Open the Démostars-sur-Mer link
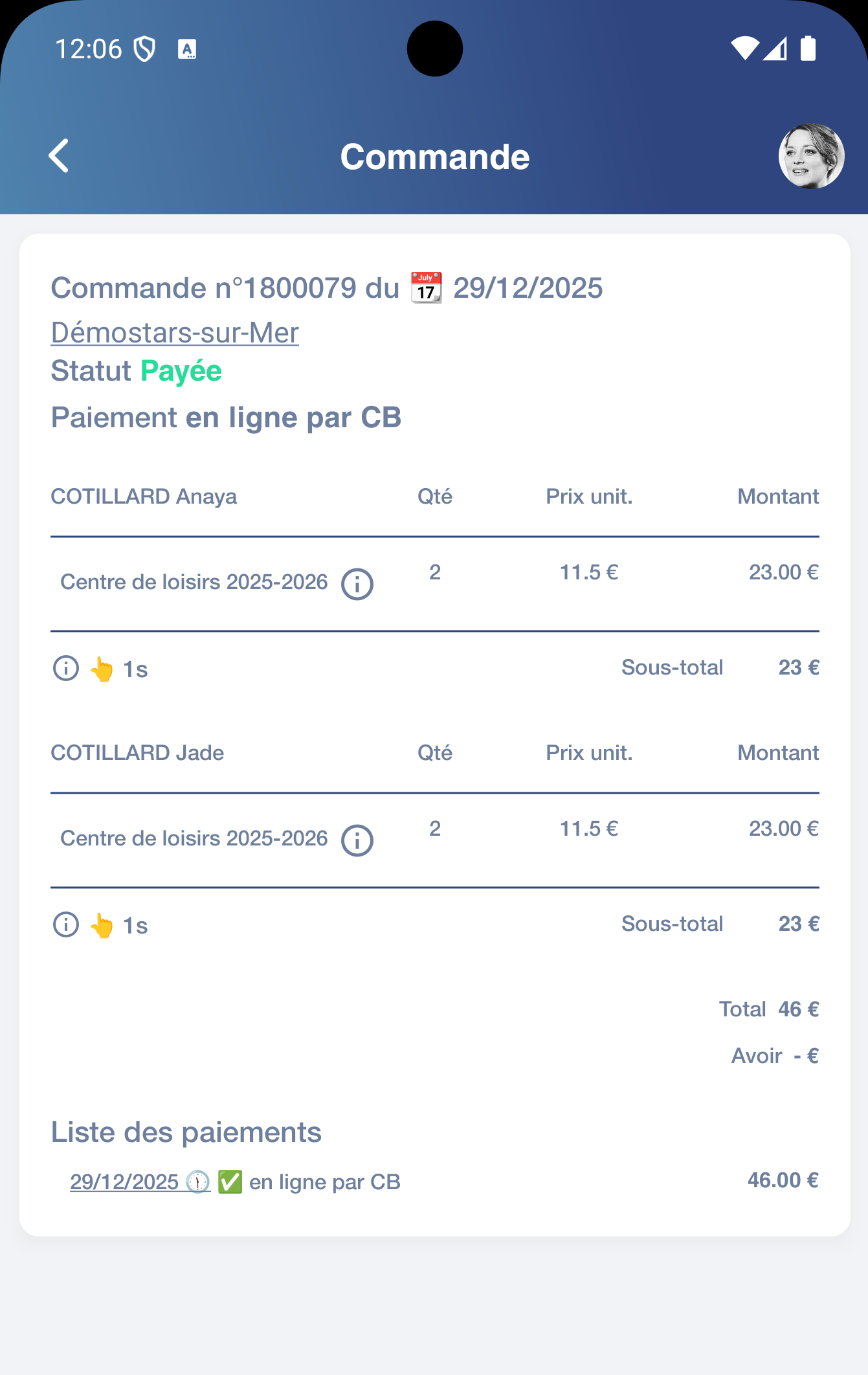 (175, 333)
